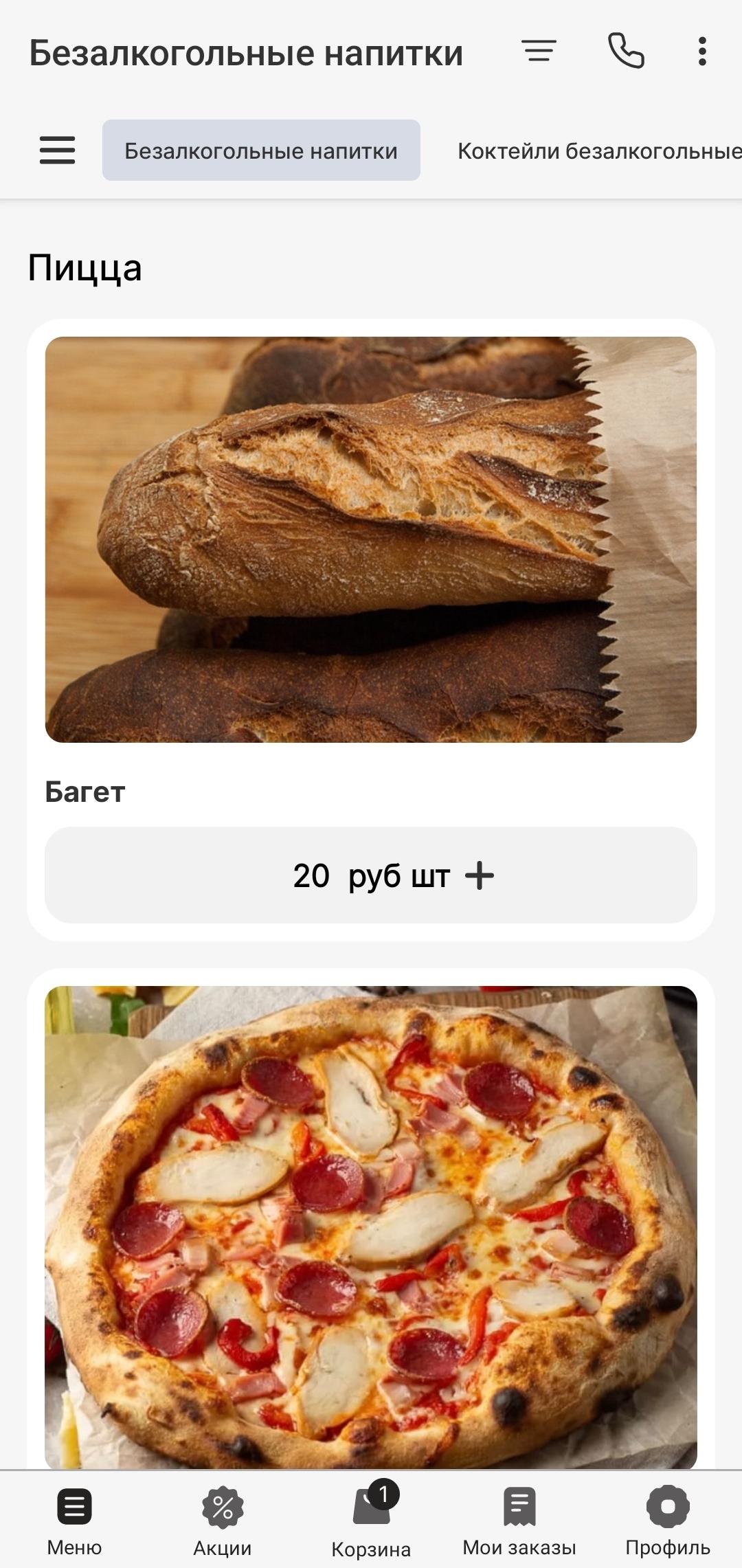
Task: Open the Багет product photo
Action: tap(371, 539)
